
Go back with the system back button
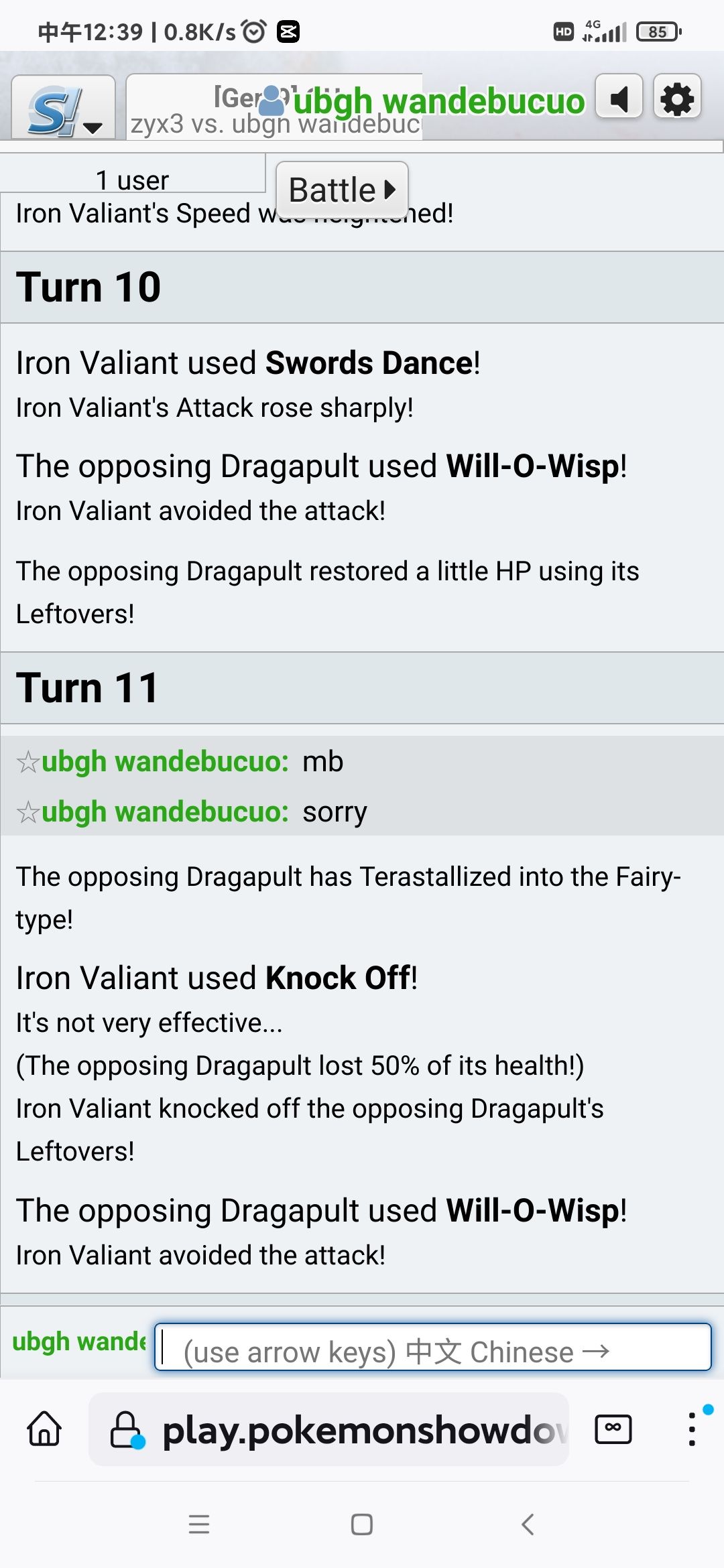point(528,1524)
